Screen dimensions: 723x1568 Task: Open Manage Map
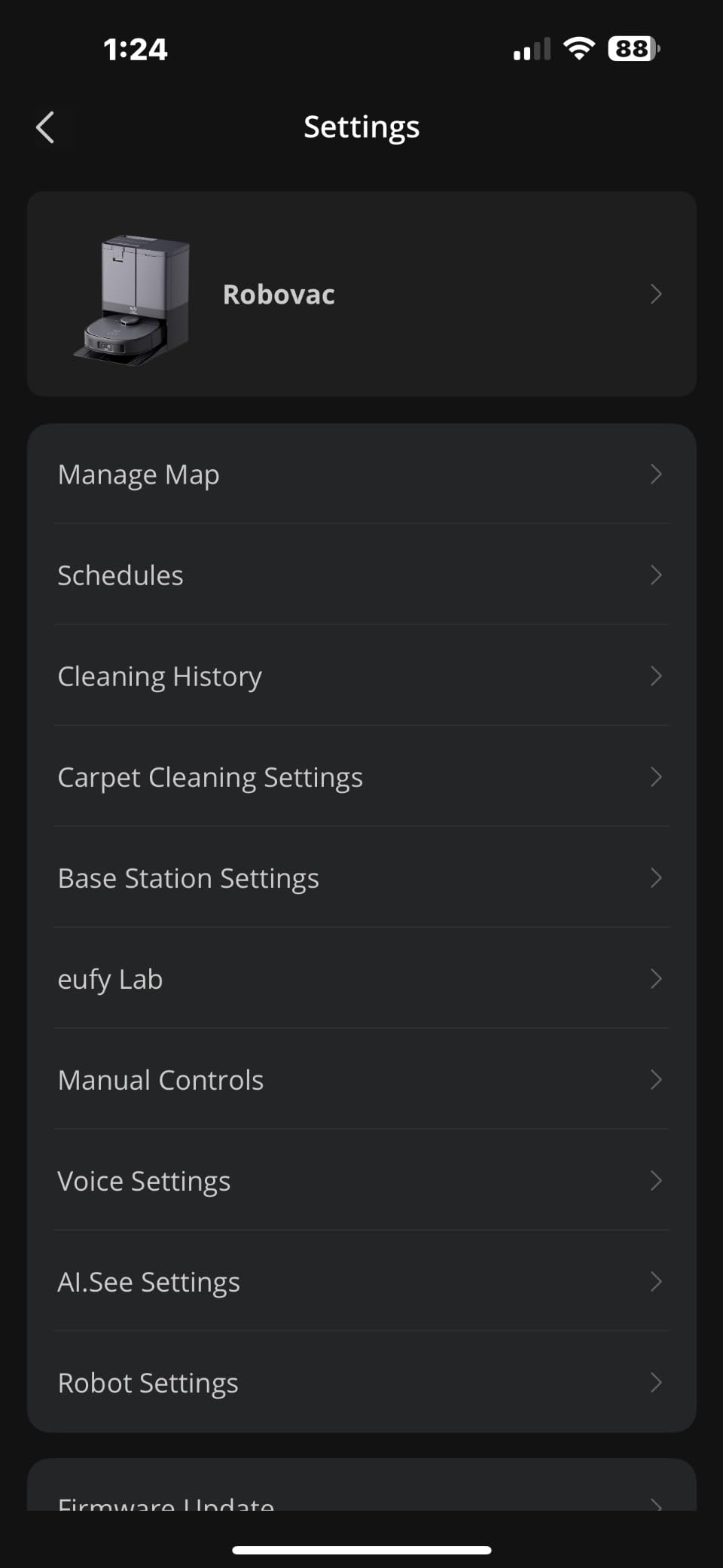tap(361, 474)
